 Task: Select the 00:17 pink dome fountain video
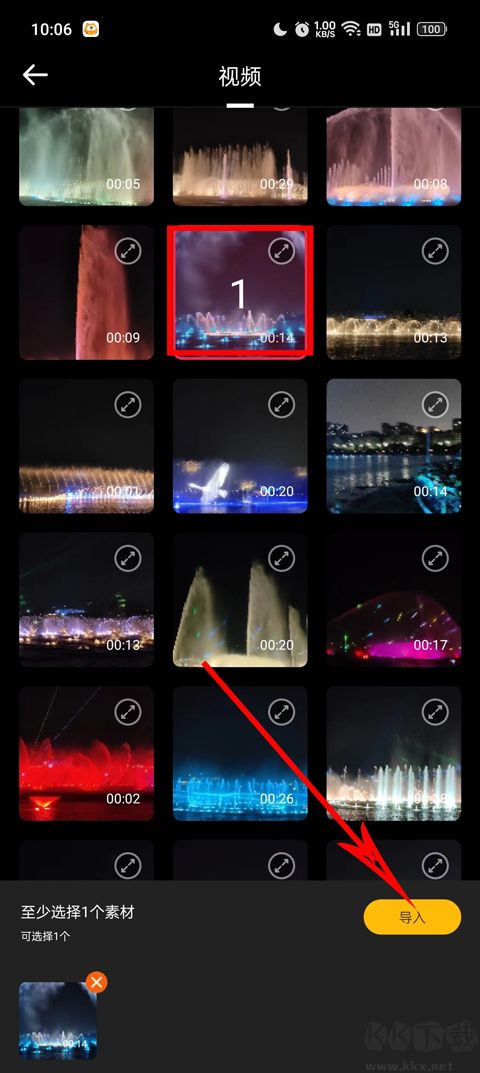[x=394, y=599]
